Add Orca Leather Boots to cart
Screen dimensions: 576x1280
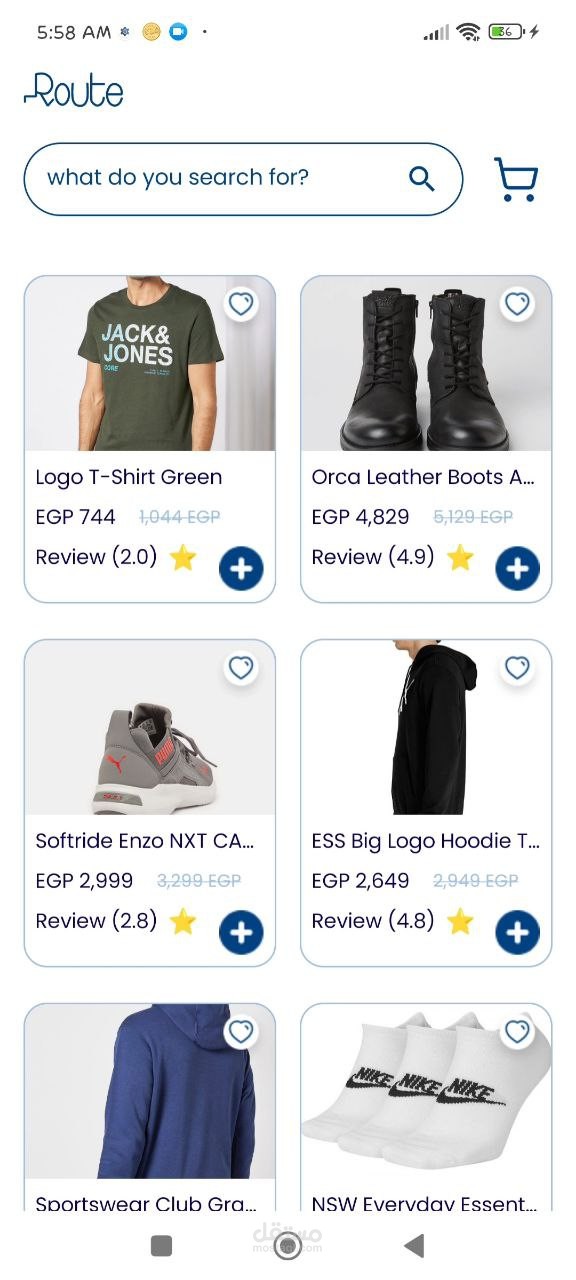click(x=517, y=569)
